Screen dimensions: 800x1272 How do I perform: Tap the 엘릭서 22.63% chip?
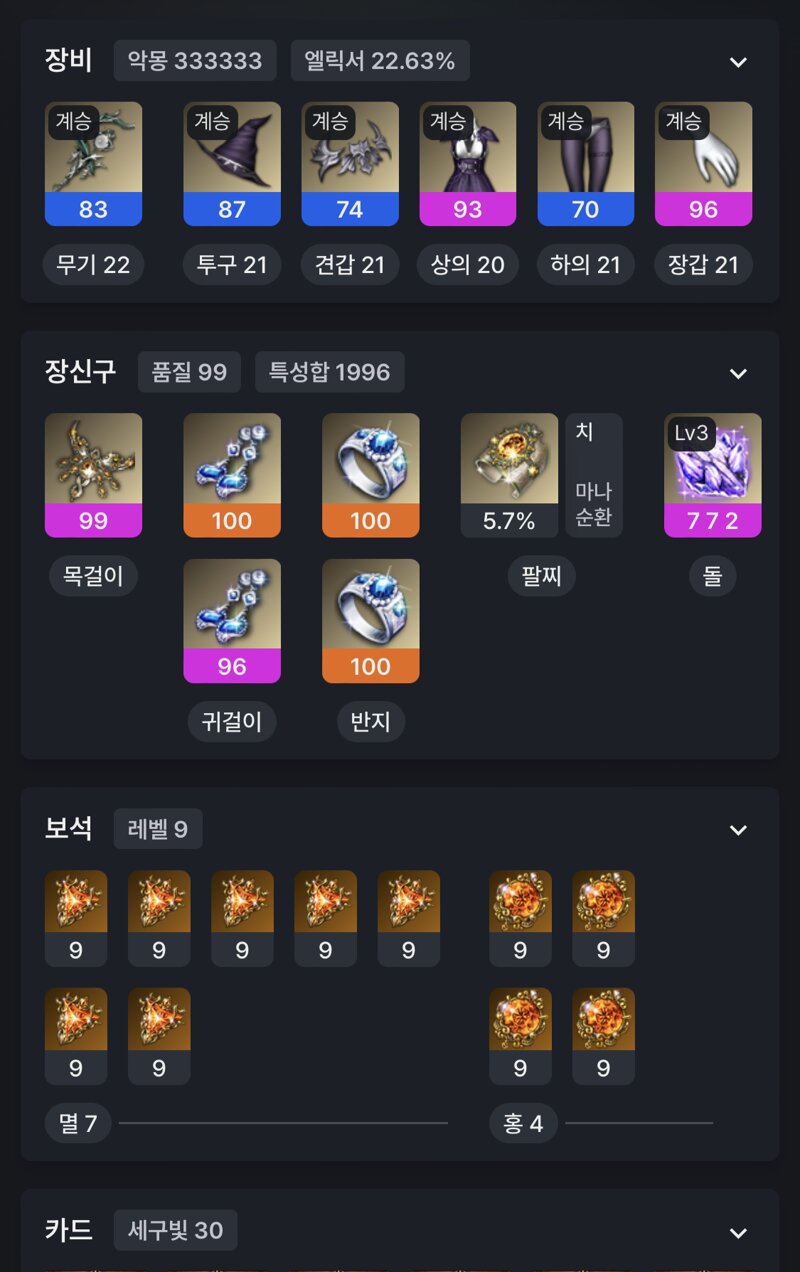(x=380, y=61)
